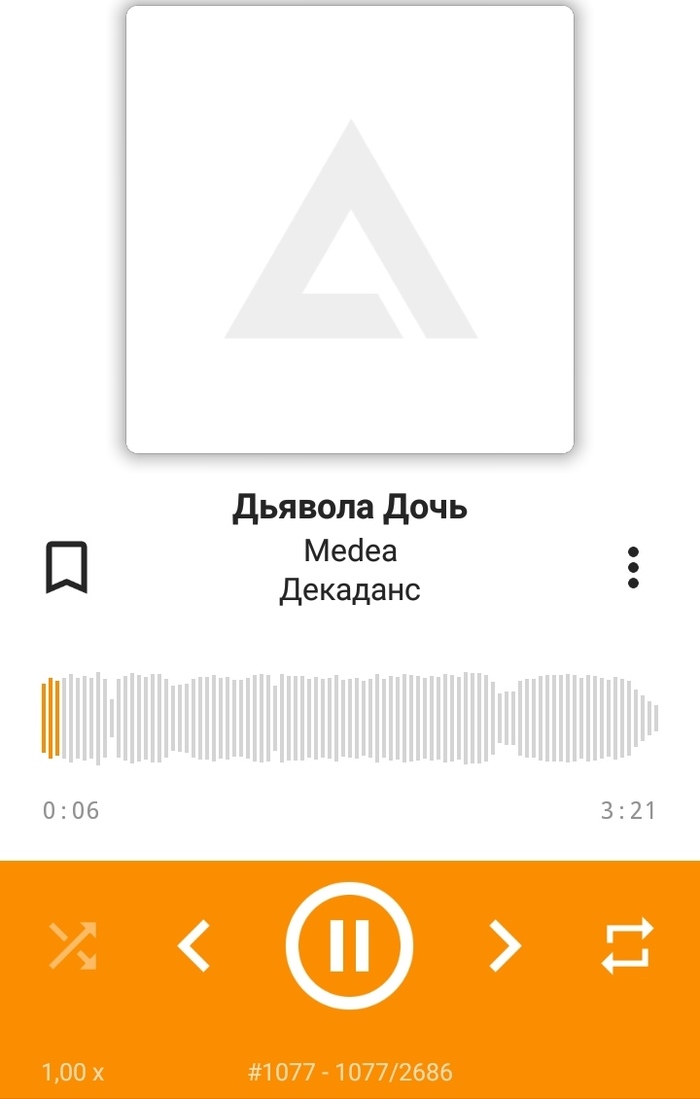Screen dimensions: 700x1099
Task: Open the queue position #1077 - 1077/2686
Action: tap(350, 1073)
